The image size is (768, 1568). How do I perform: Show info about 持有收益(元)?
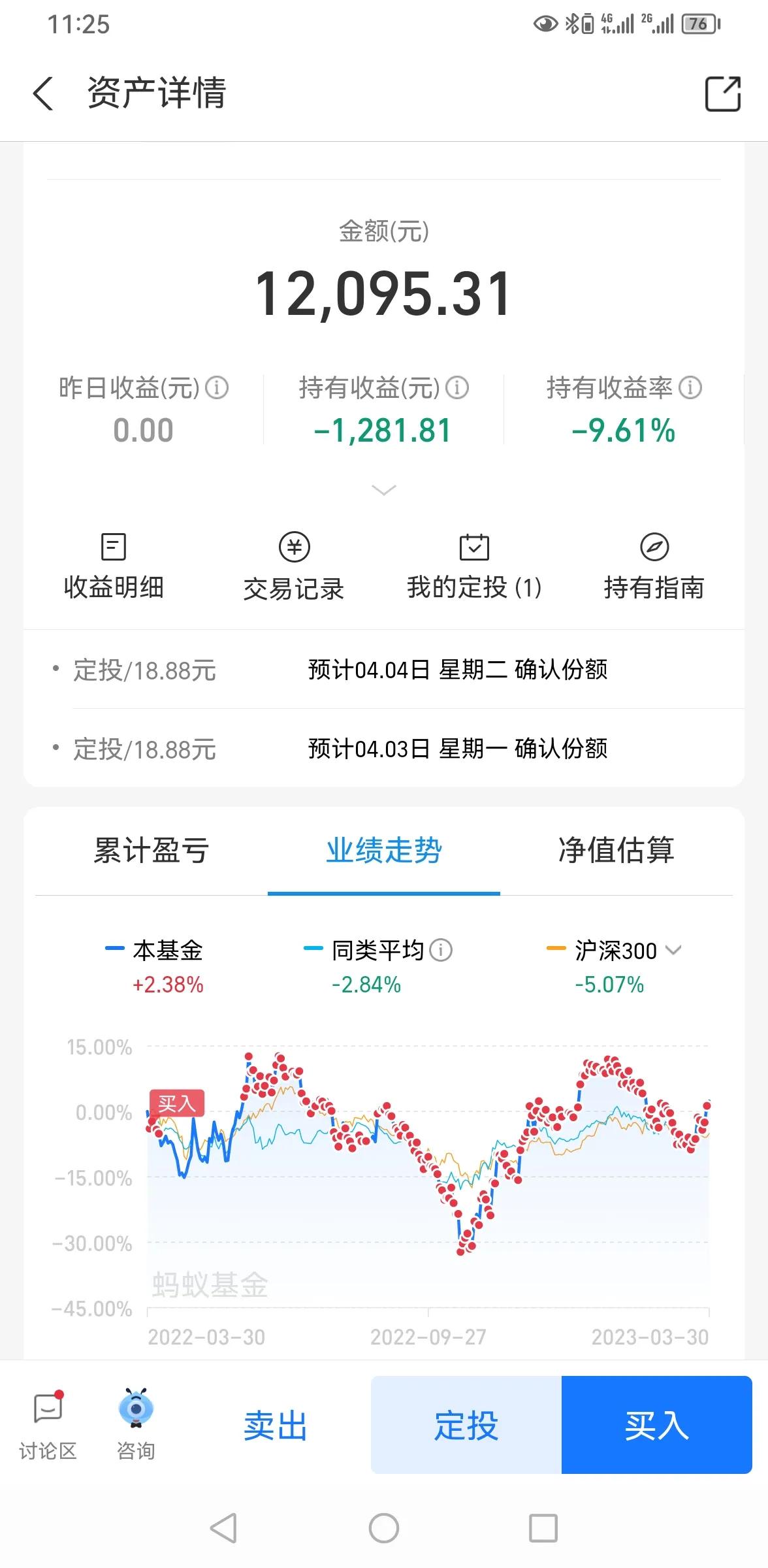pos(457,388)
